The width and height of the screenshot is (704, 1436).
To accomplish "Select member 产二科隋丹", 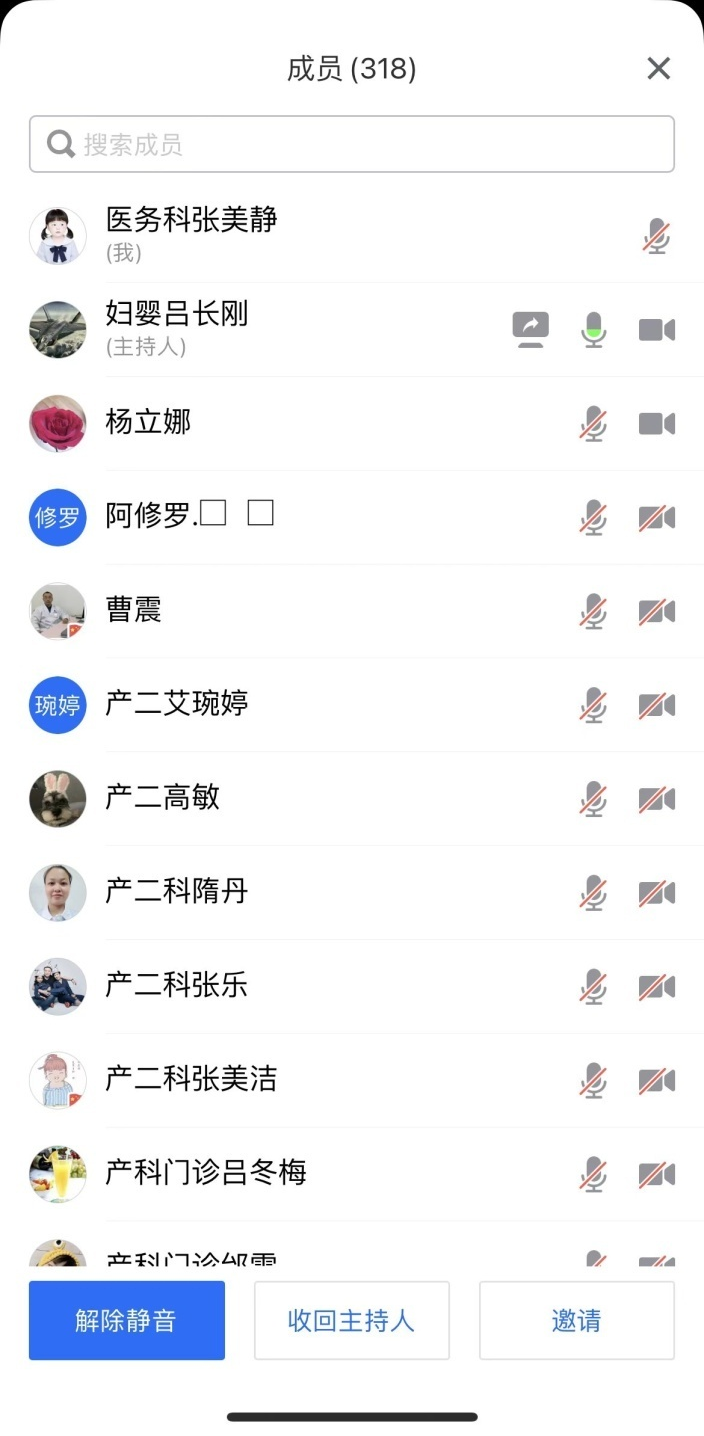I will 177,891.
